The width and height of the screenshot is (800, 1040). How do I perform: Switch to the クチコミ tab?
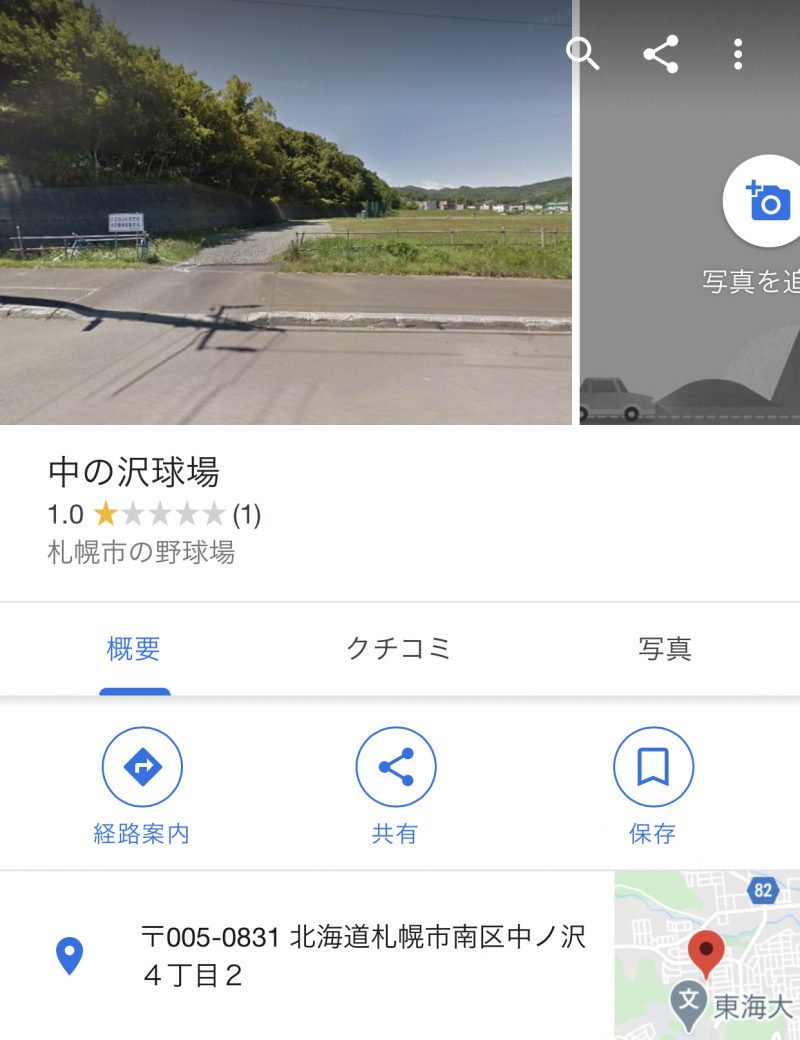398,649
